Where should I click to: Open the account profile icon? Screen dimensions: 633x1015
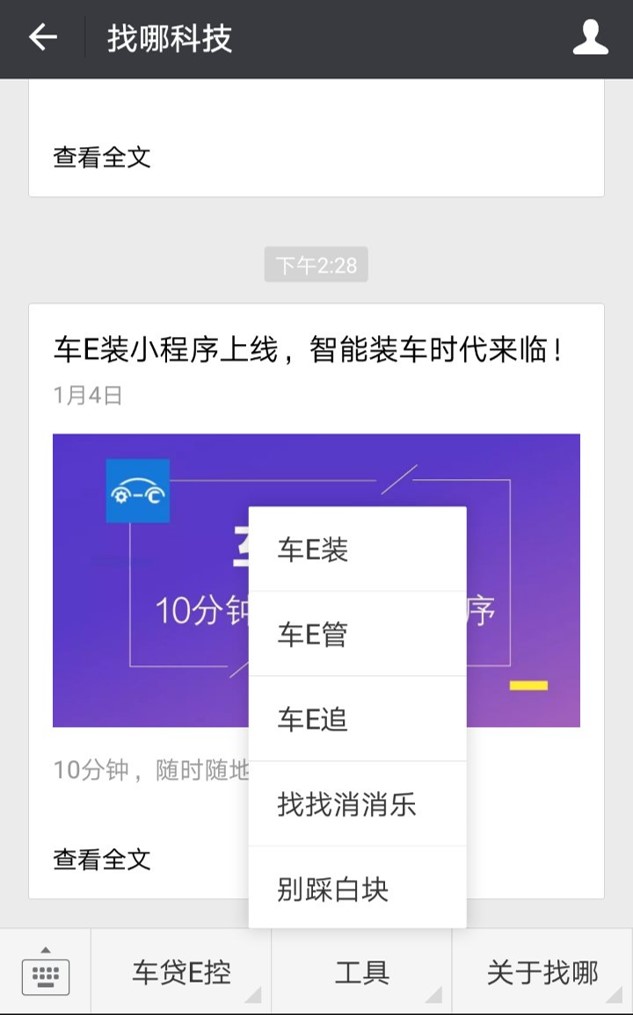590,38
